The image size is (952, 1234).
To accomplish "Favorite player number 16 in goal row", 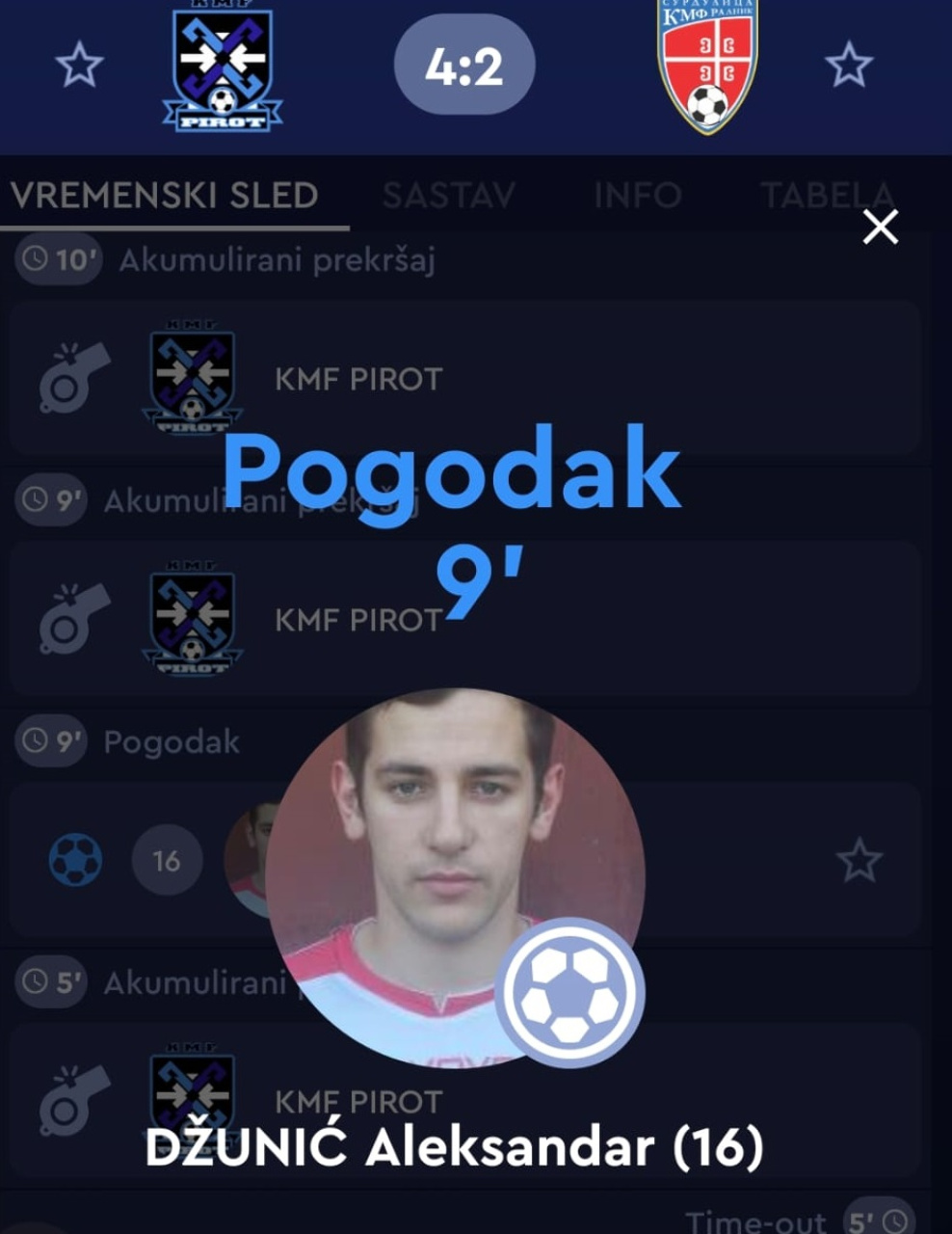I will pyautogui.click(x=859, y=860).
